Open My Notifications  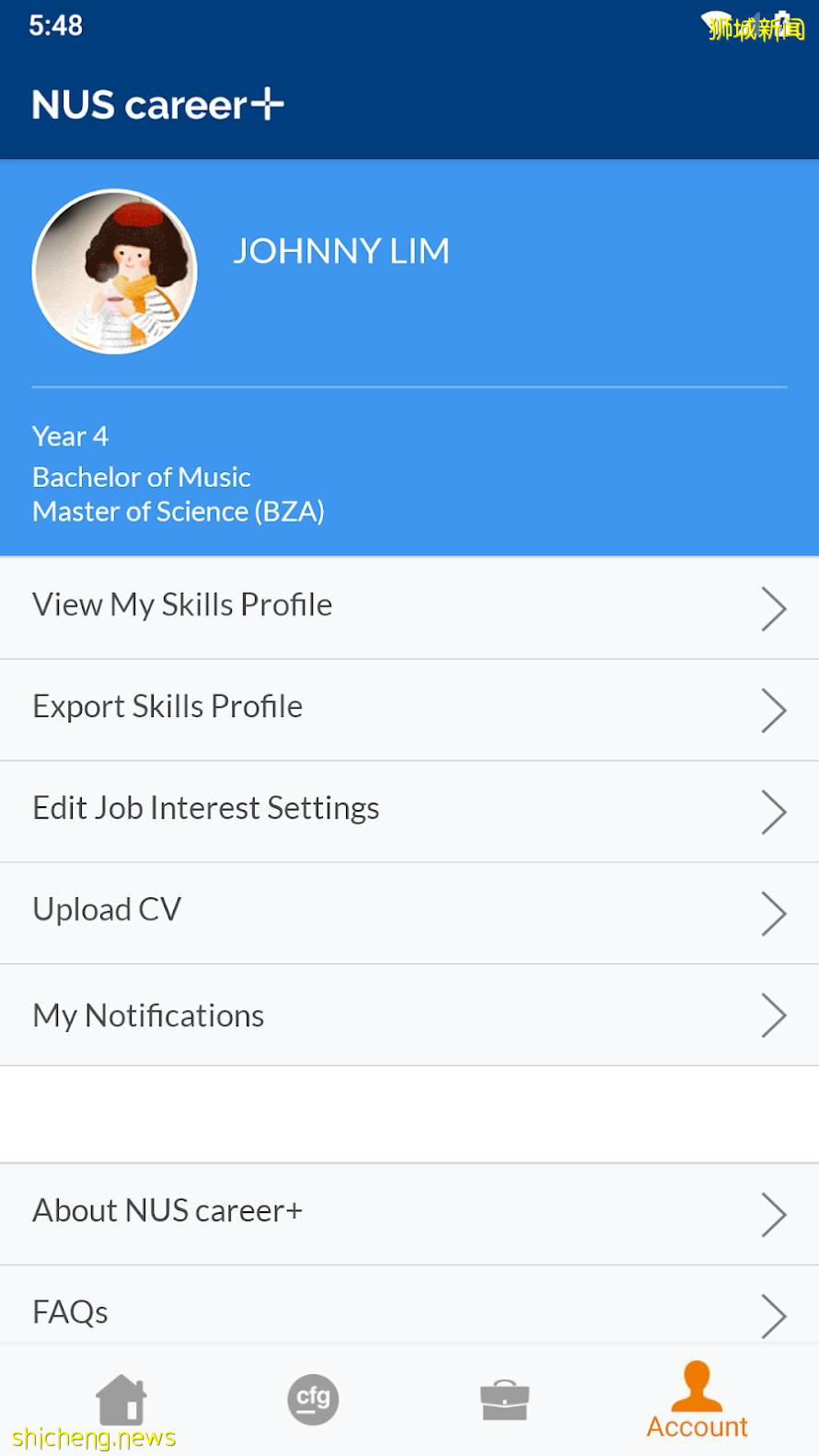409,1015
